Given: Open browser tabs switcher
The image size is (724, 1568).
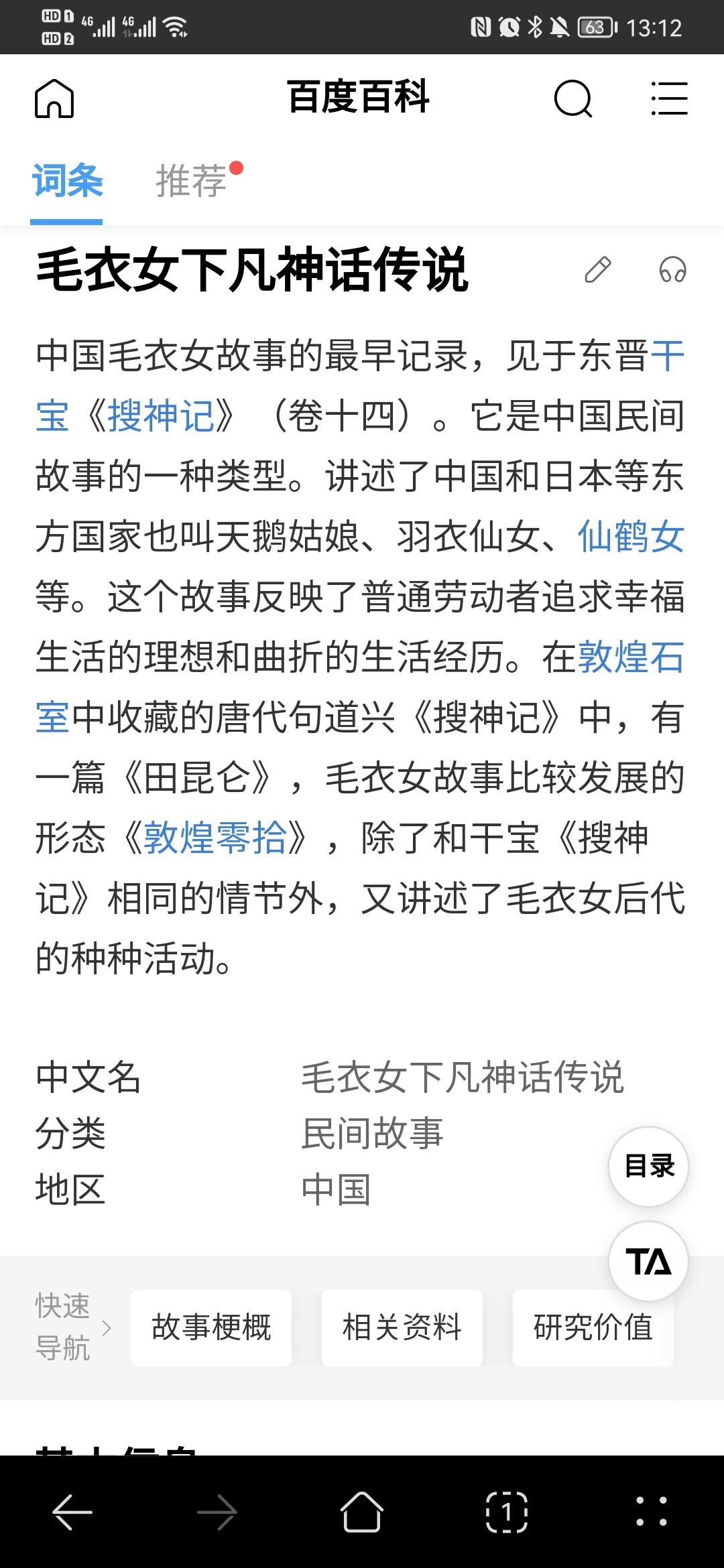Looking at the screenshot, I should click(x=506, y=1512).
